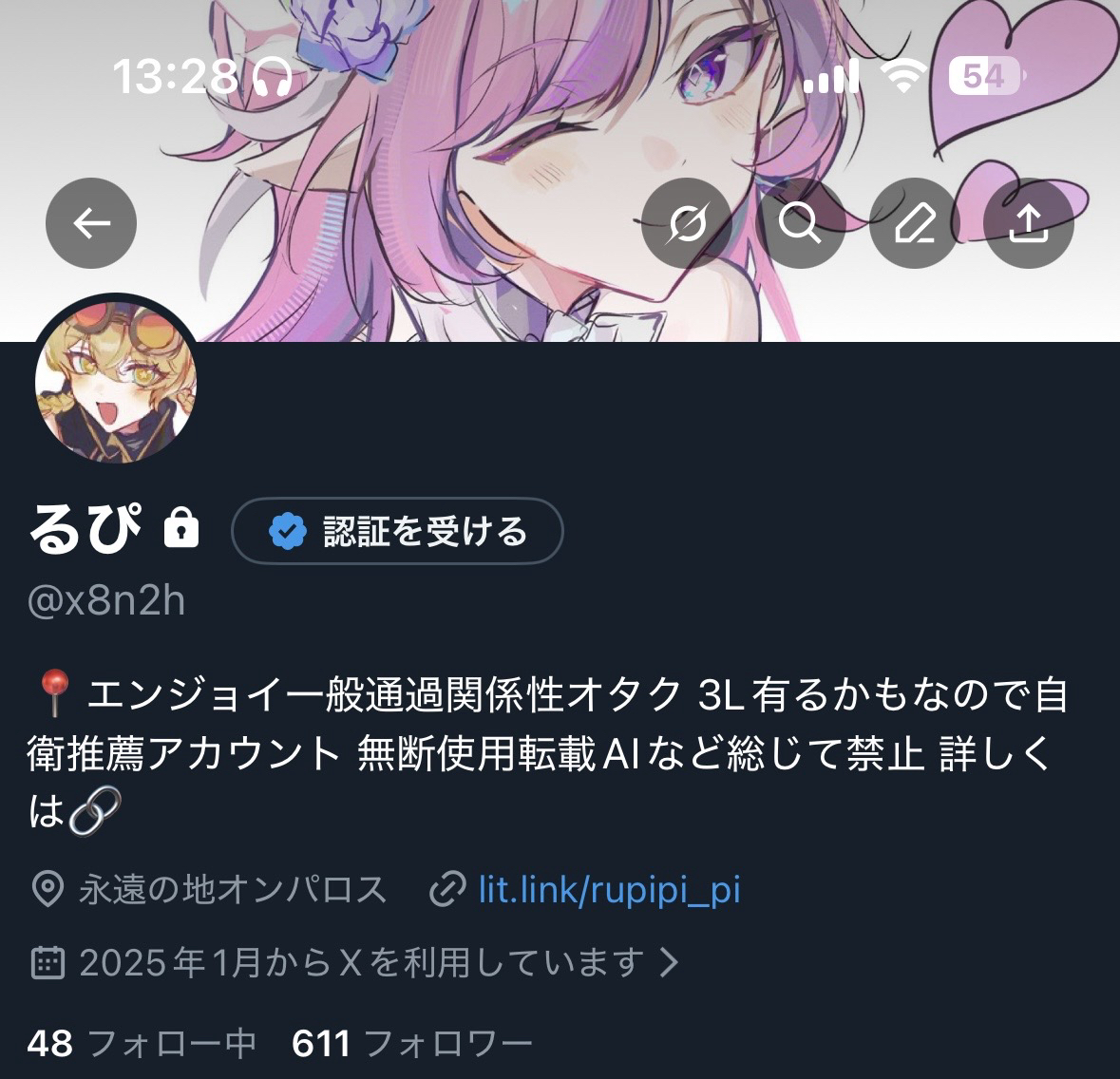
Task: Tap the pencil edit icon
Action: [915, 223]
